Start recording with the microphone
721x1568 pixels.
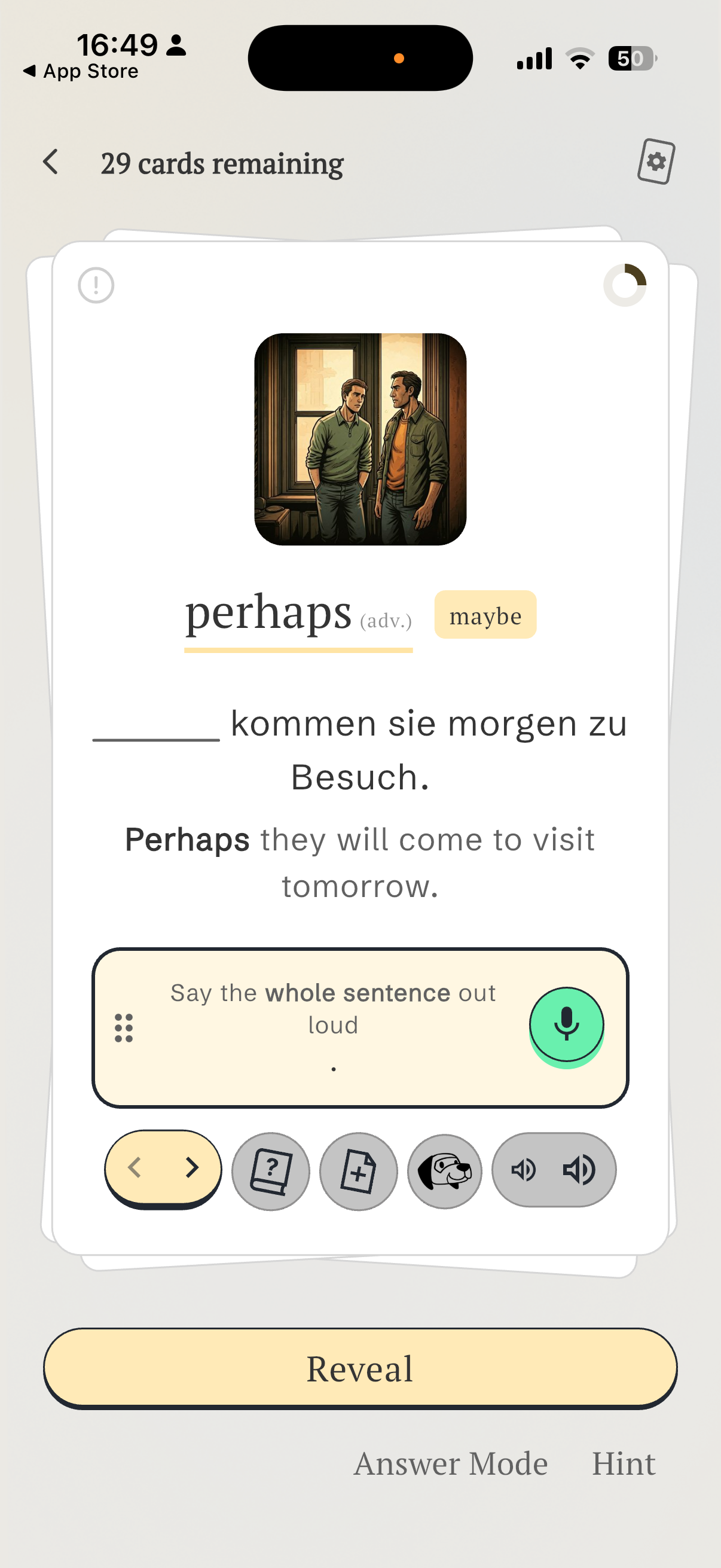coord(566,1026)
